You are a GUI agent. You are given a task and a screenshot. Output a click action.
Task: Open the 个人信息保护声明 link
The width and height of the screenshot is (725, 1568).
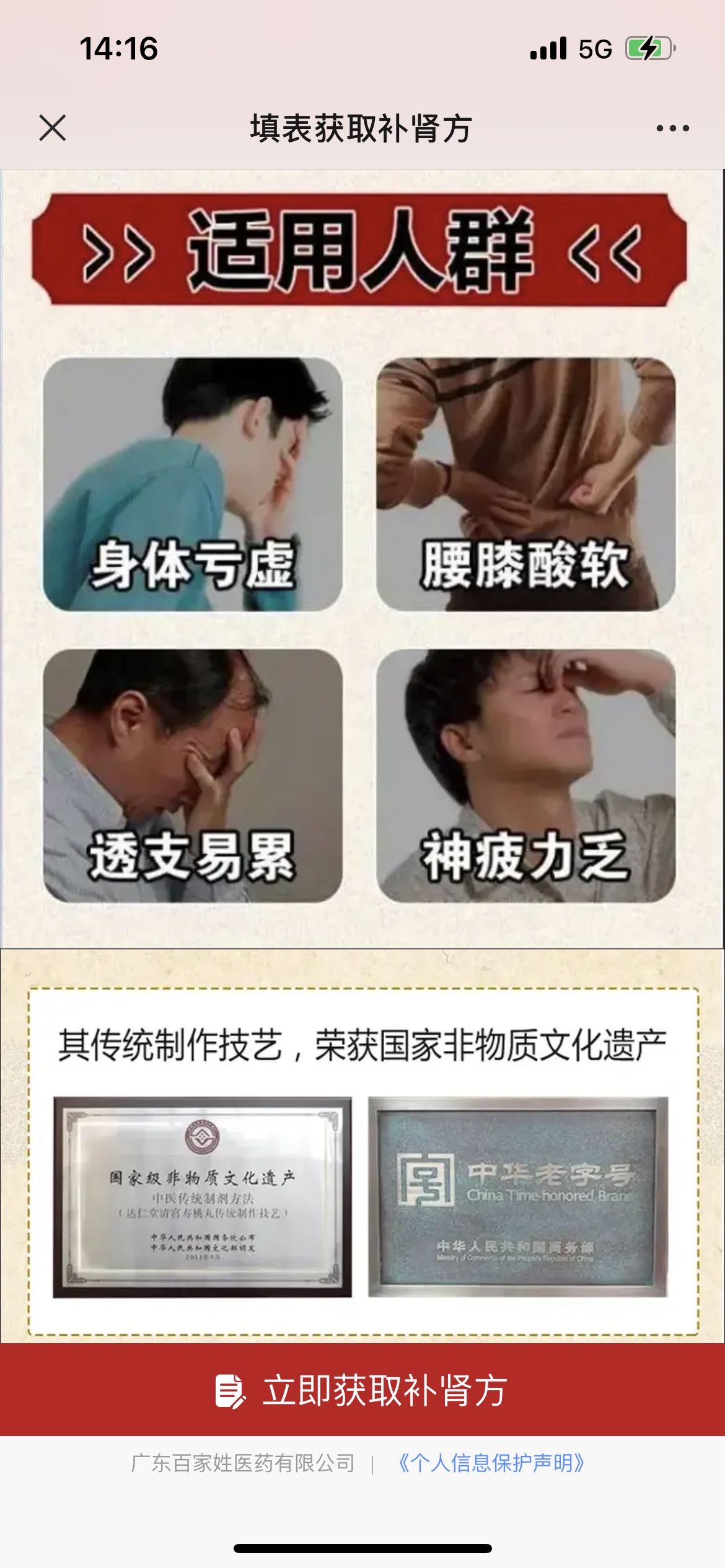[491, 1464]
